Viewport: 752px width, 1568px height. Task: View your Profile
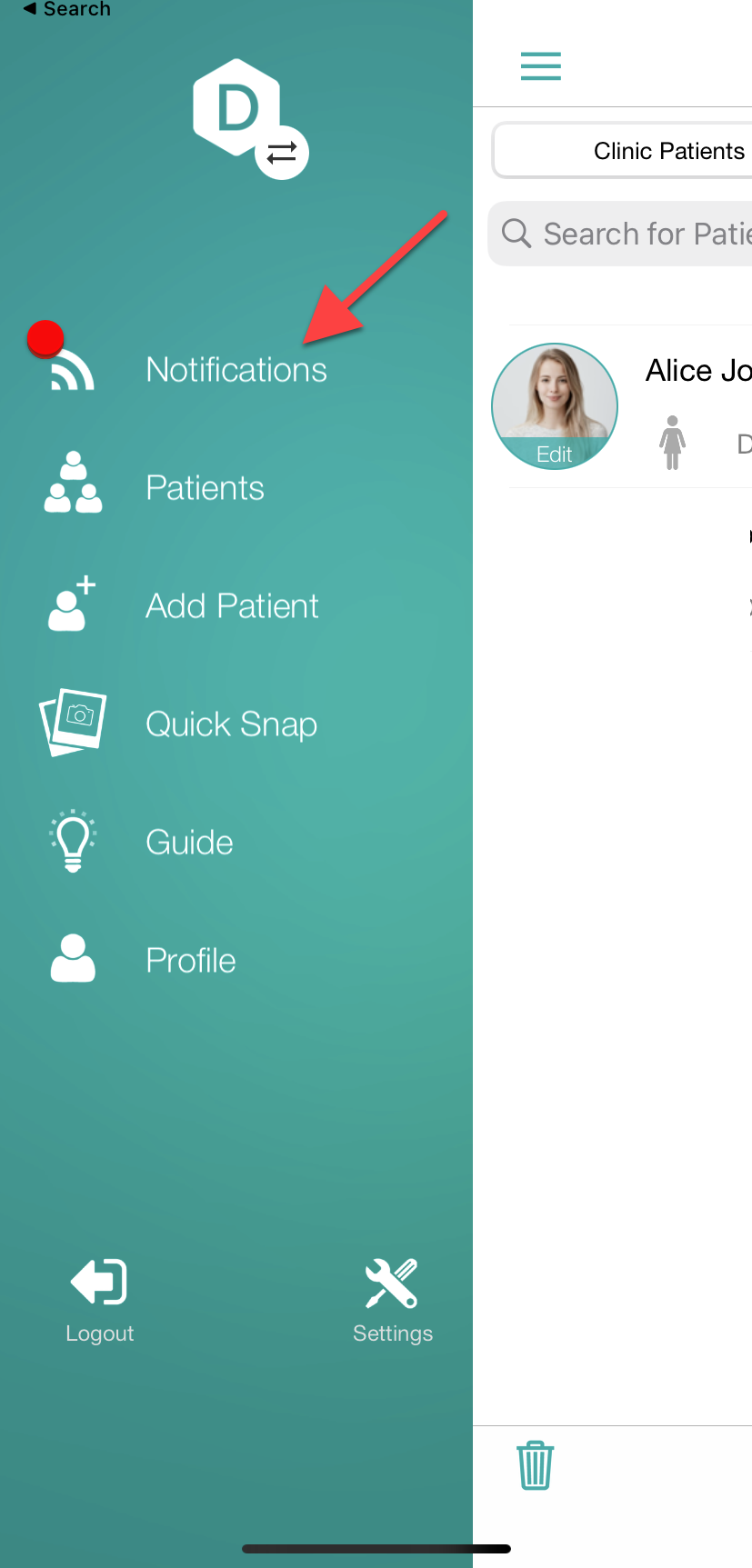click(x=191, y=961)
